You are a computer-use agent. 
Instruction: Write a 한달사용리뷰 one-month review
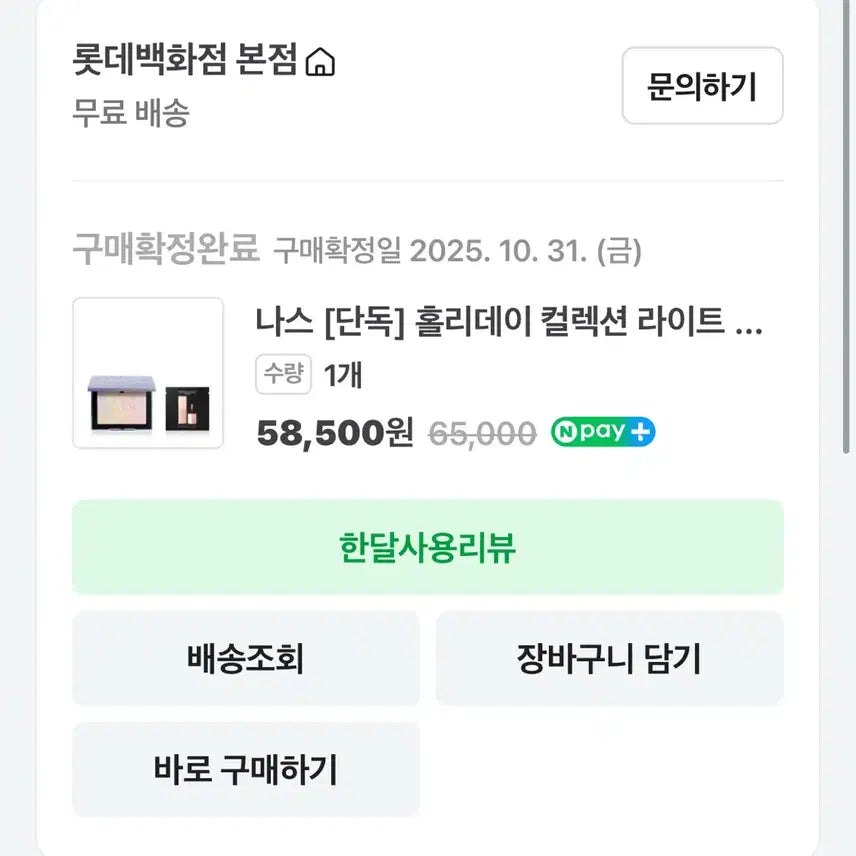[427, 548]
